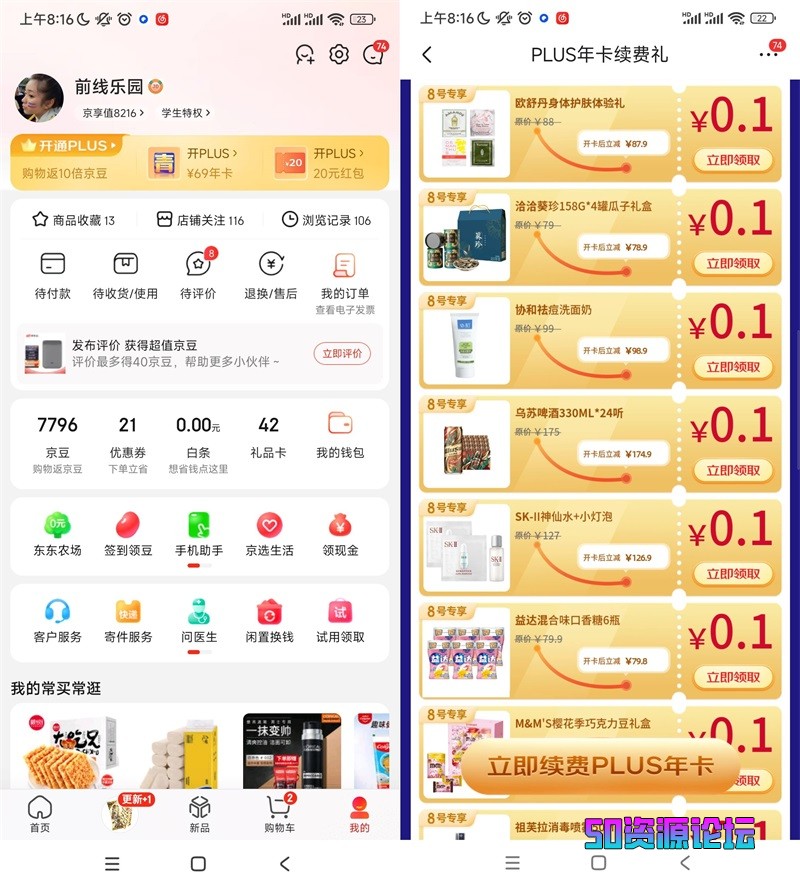Tap 立即领取 for 协和祛痘洗面奶
This screenshot has height=888, width=800.
[733, 367]
